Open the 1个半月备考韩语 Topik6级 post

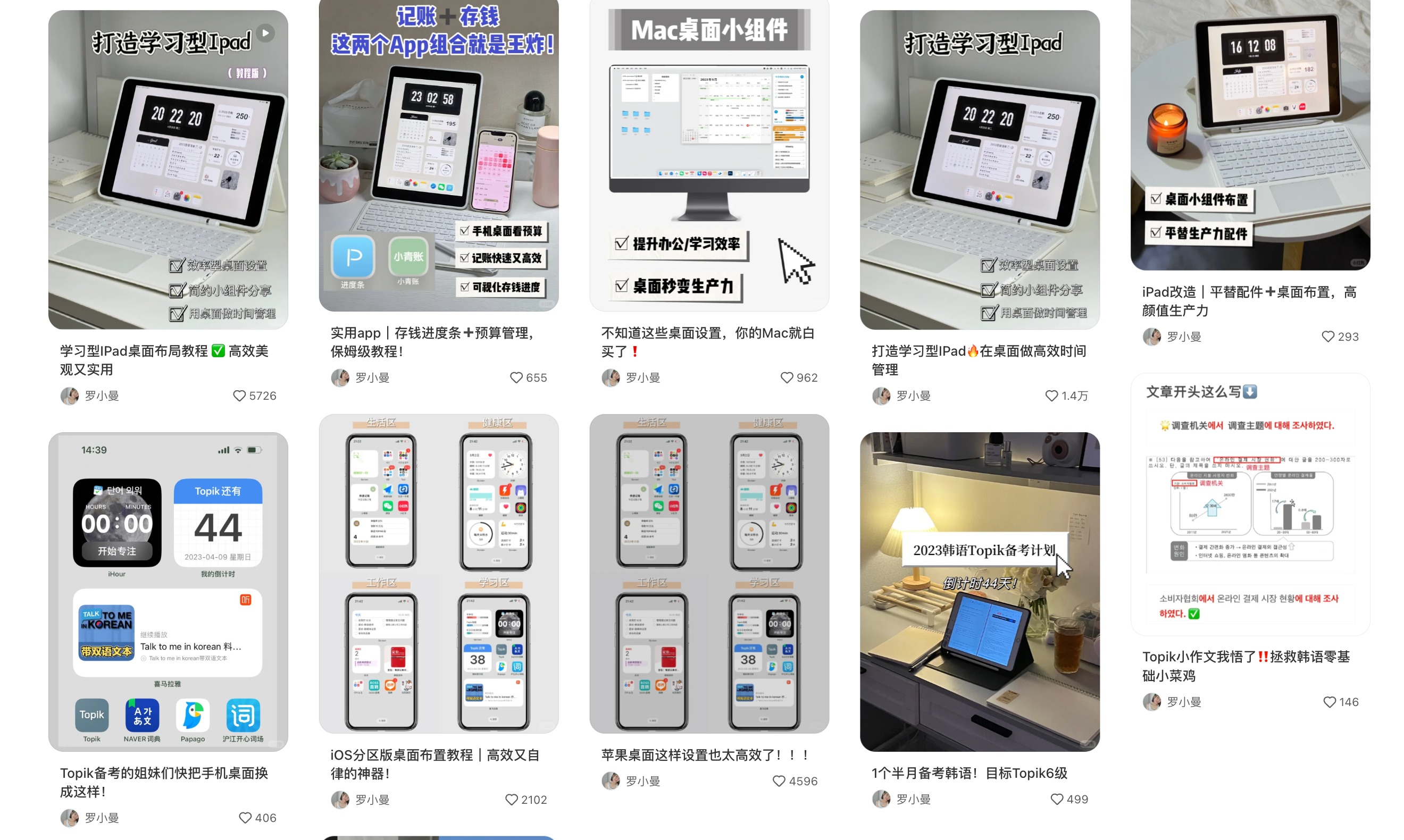click(980, 592)
